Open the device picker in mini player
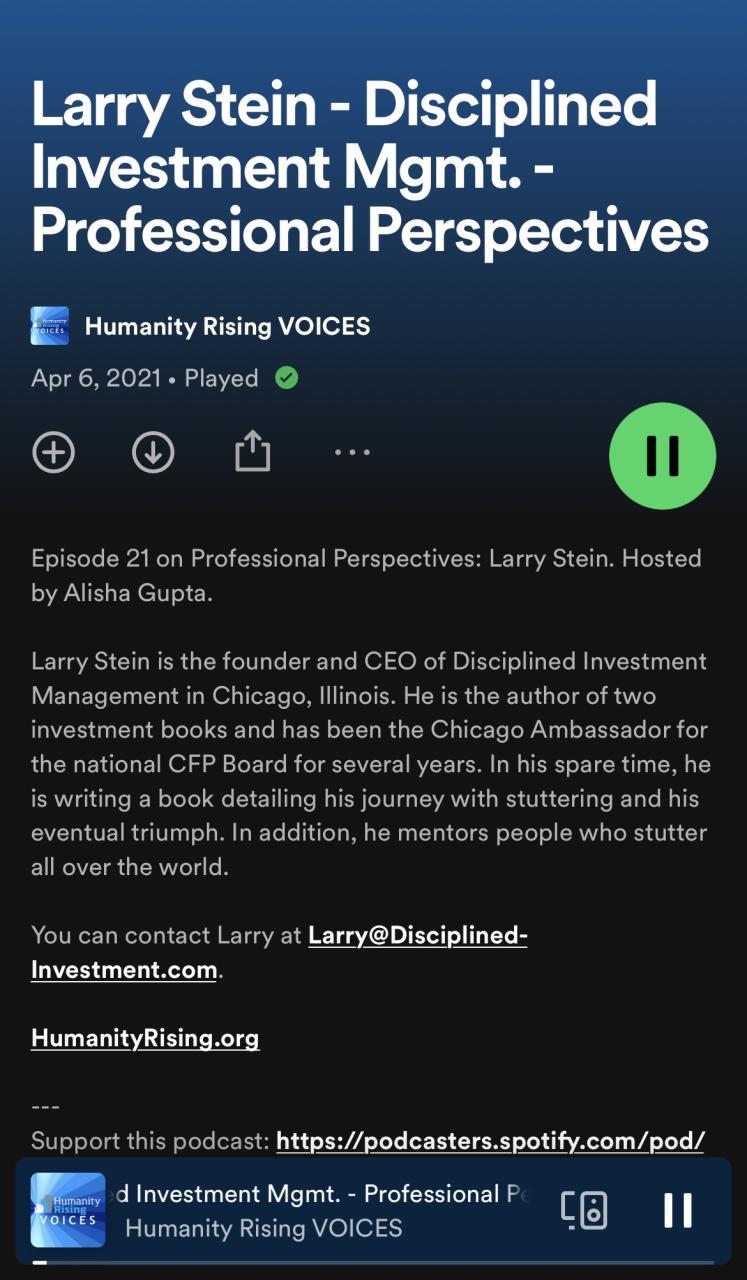 click(x=584, y=1210)
